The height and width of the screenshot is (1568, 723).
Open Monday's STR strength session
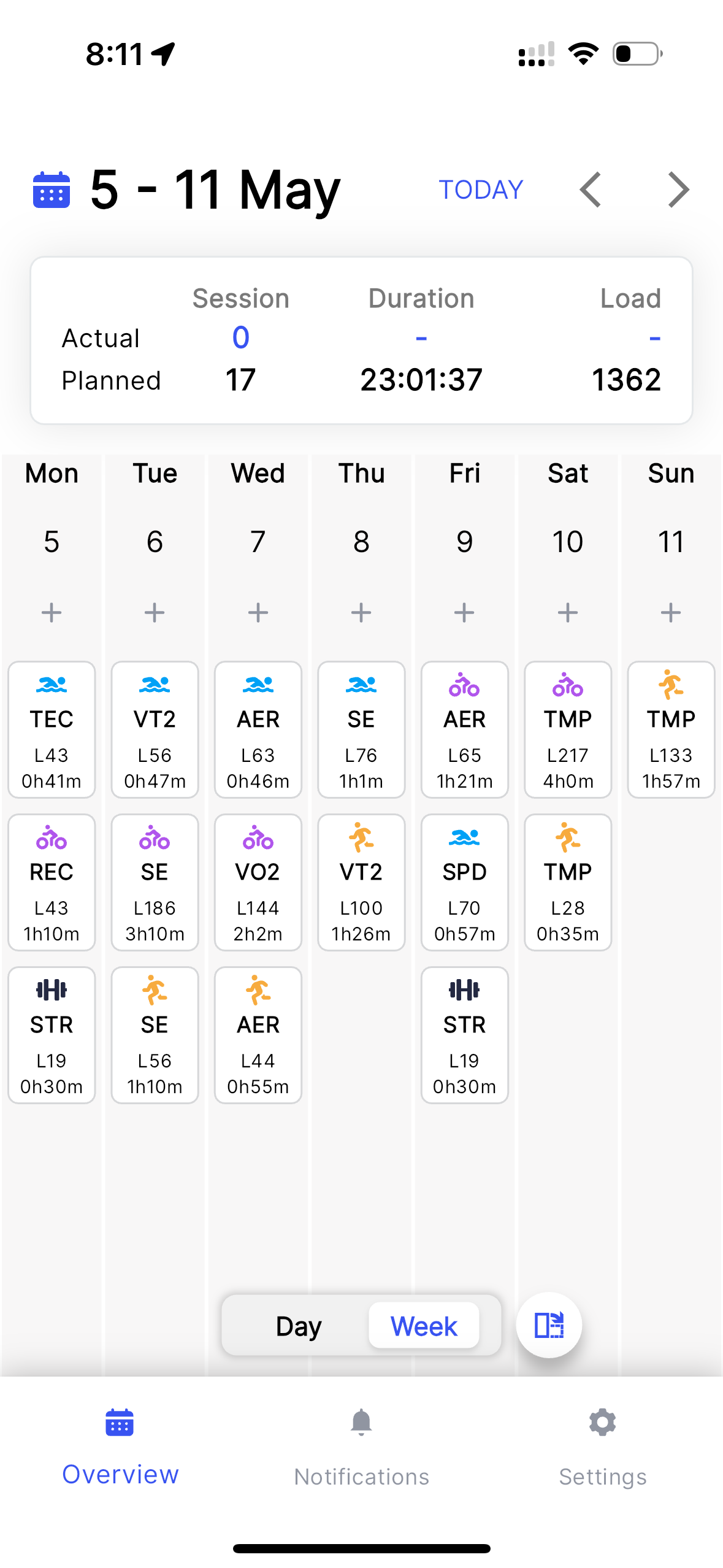point(52,1035)
